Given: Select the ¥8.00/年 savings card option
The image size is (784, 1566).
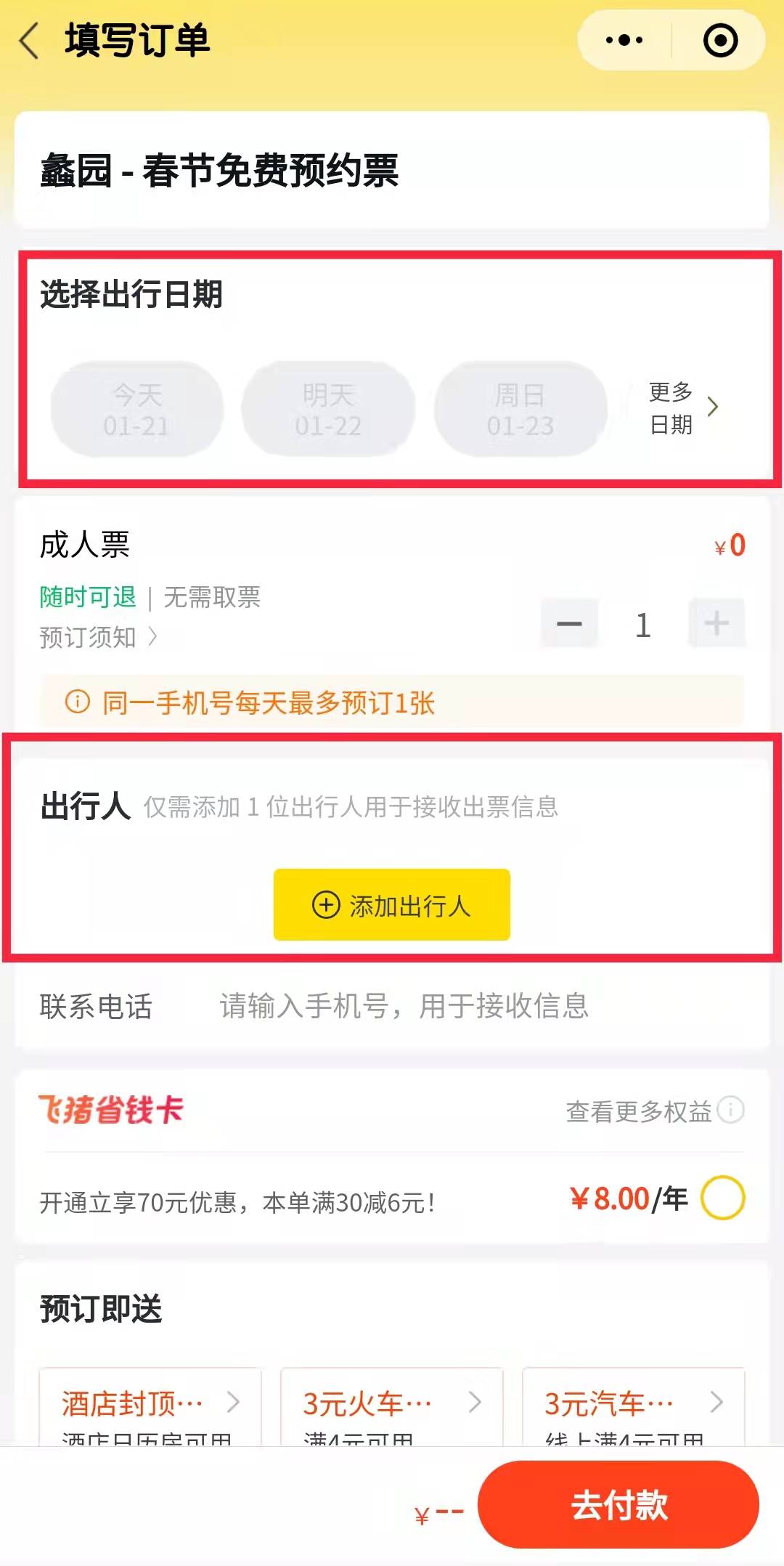Looking at the screenshot, I should pos(723,1198).
